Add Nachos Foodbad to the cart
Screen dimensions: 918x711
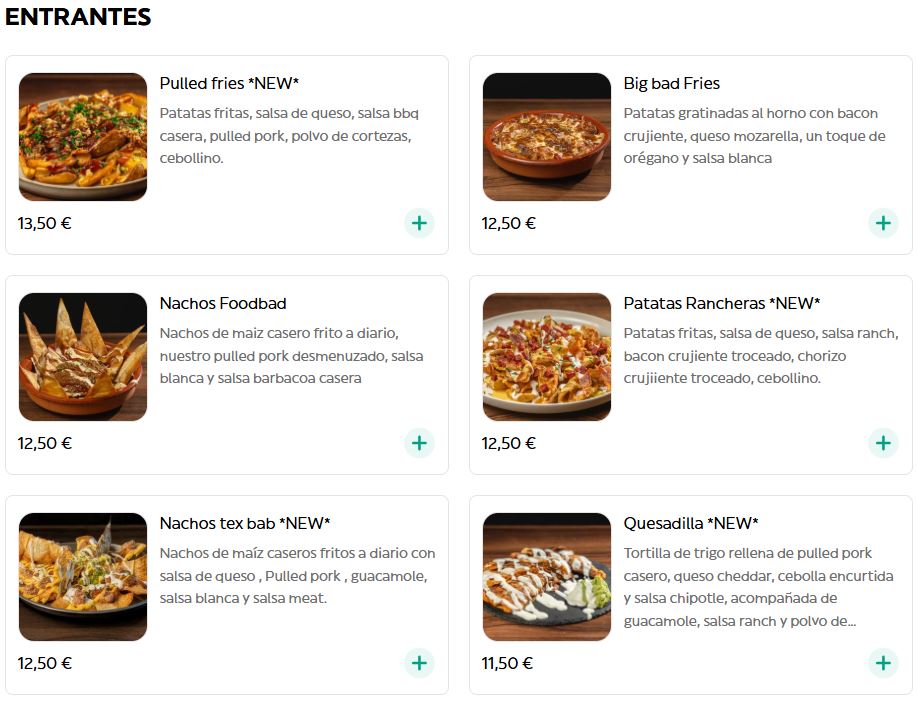[419, 443]
